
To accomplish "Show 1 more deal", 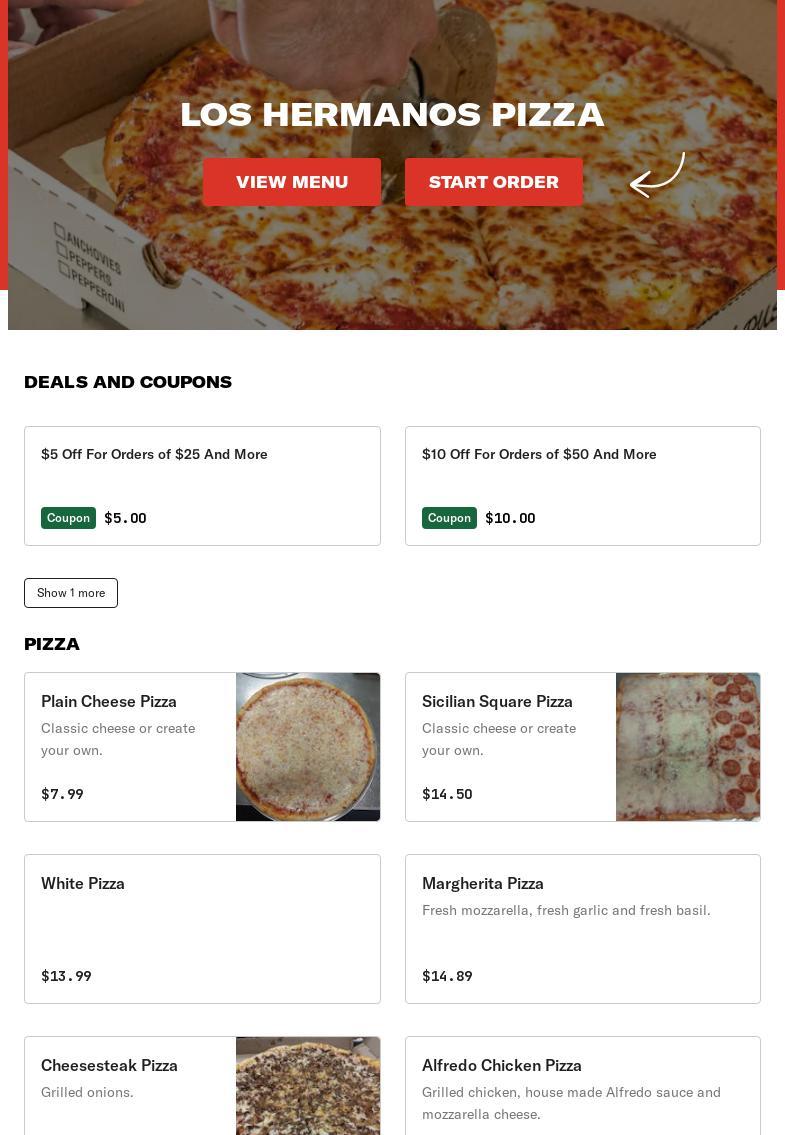I will pyautogui.click(x=71, y=593).
